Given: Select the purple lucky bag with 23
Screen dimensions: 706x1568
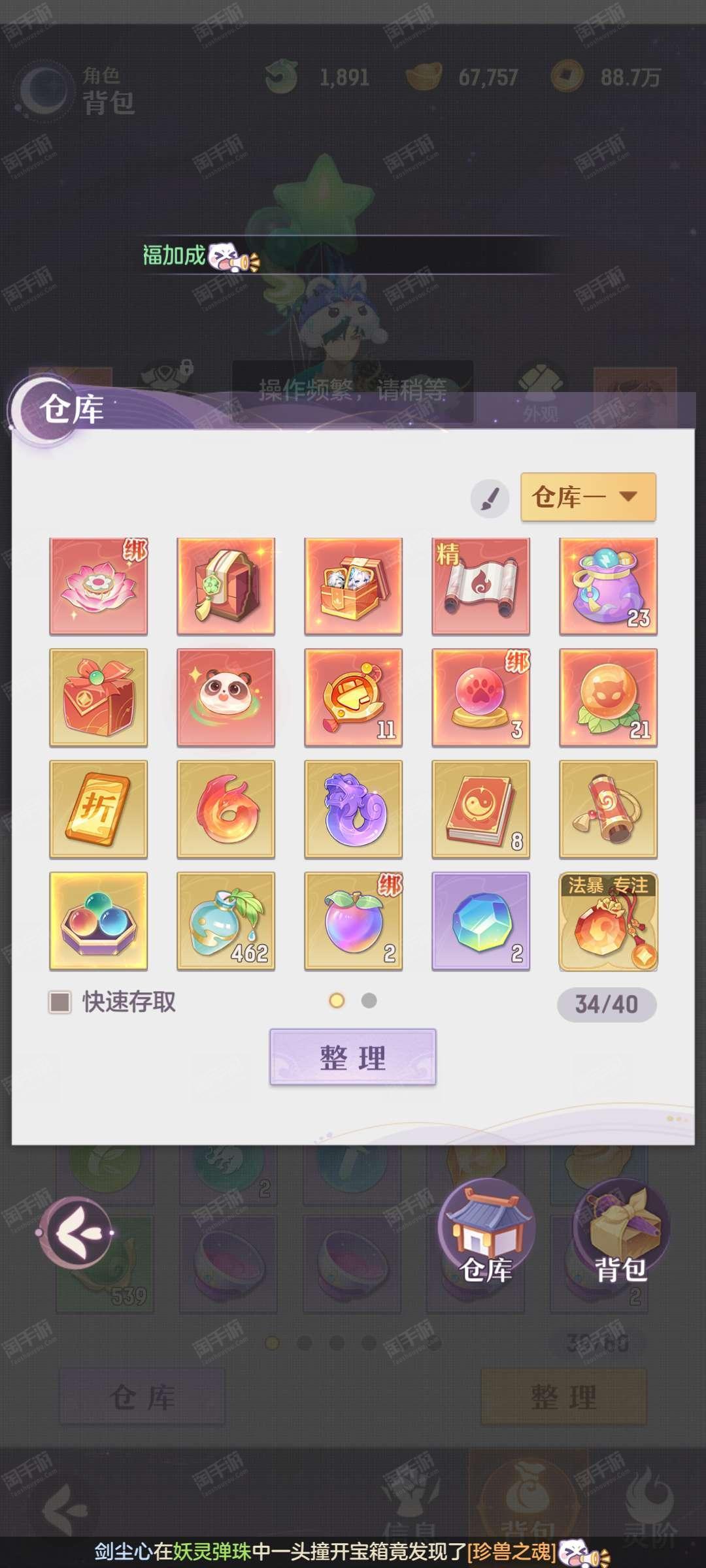Looking at the screenshot, I should click(608, 586).
